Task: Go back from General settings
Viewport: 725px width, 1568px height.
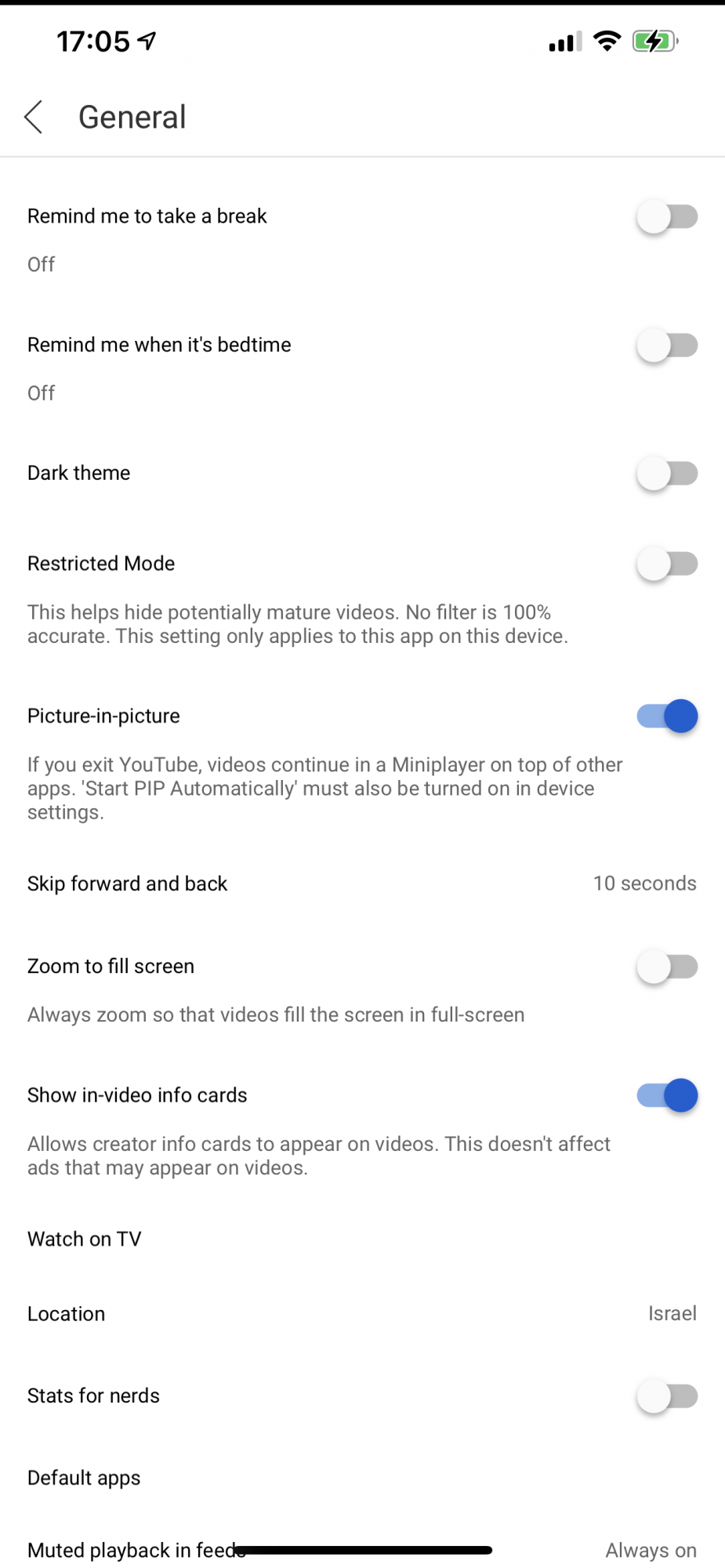Action: click(x=34, y=118)
